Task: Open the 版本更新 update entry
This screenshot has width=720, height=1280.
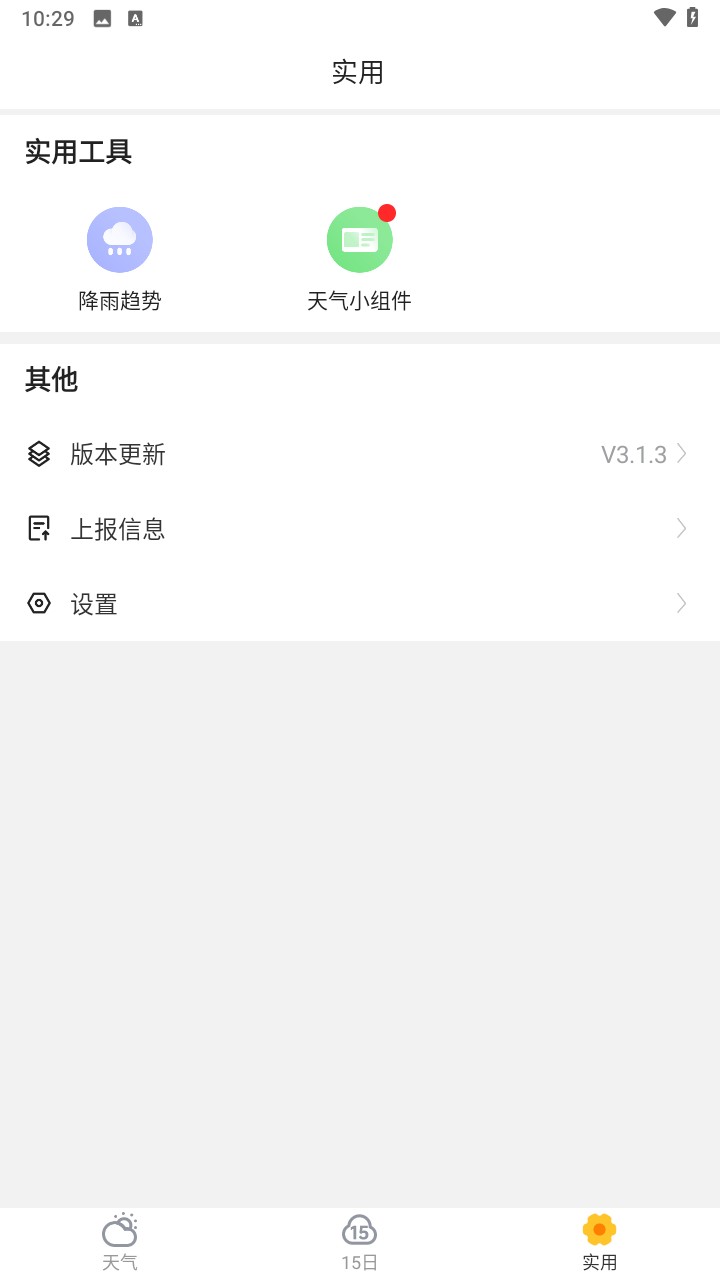Action: [119, 454]
